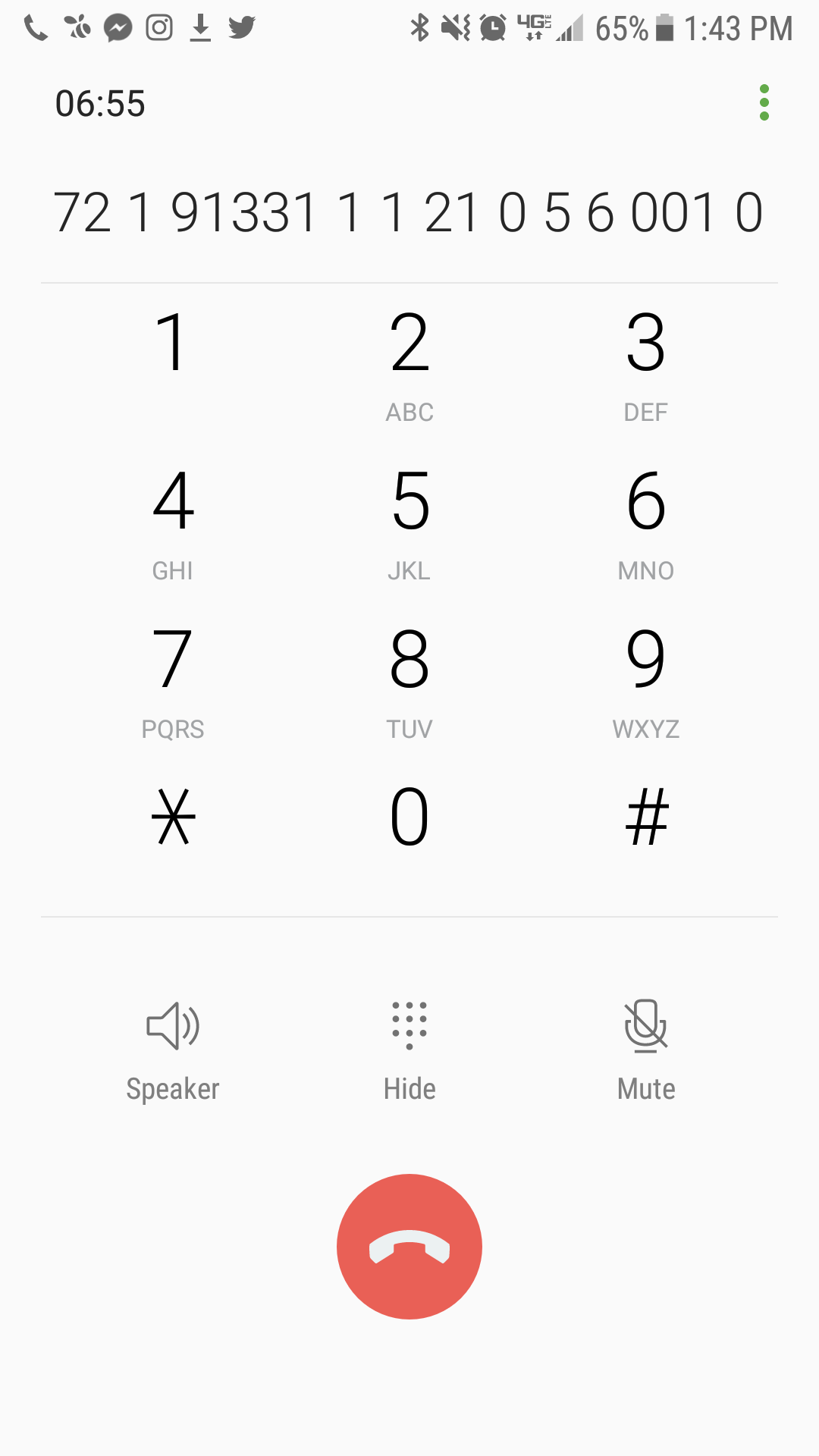Viewport: 819px width, 1456px height.
Task: Tap the 6 MNO key
Action: [645, 522]
